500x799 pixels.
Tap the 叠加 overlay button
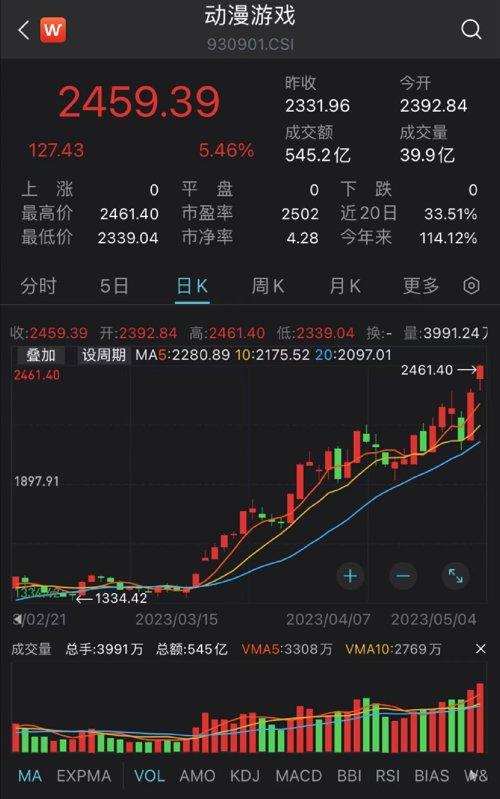click(41, 355)
